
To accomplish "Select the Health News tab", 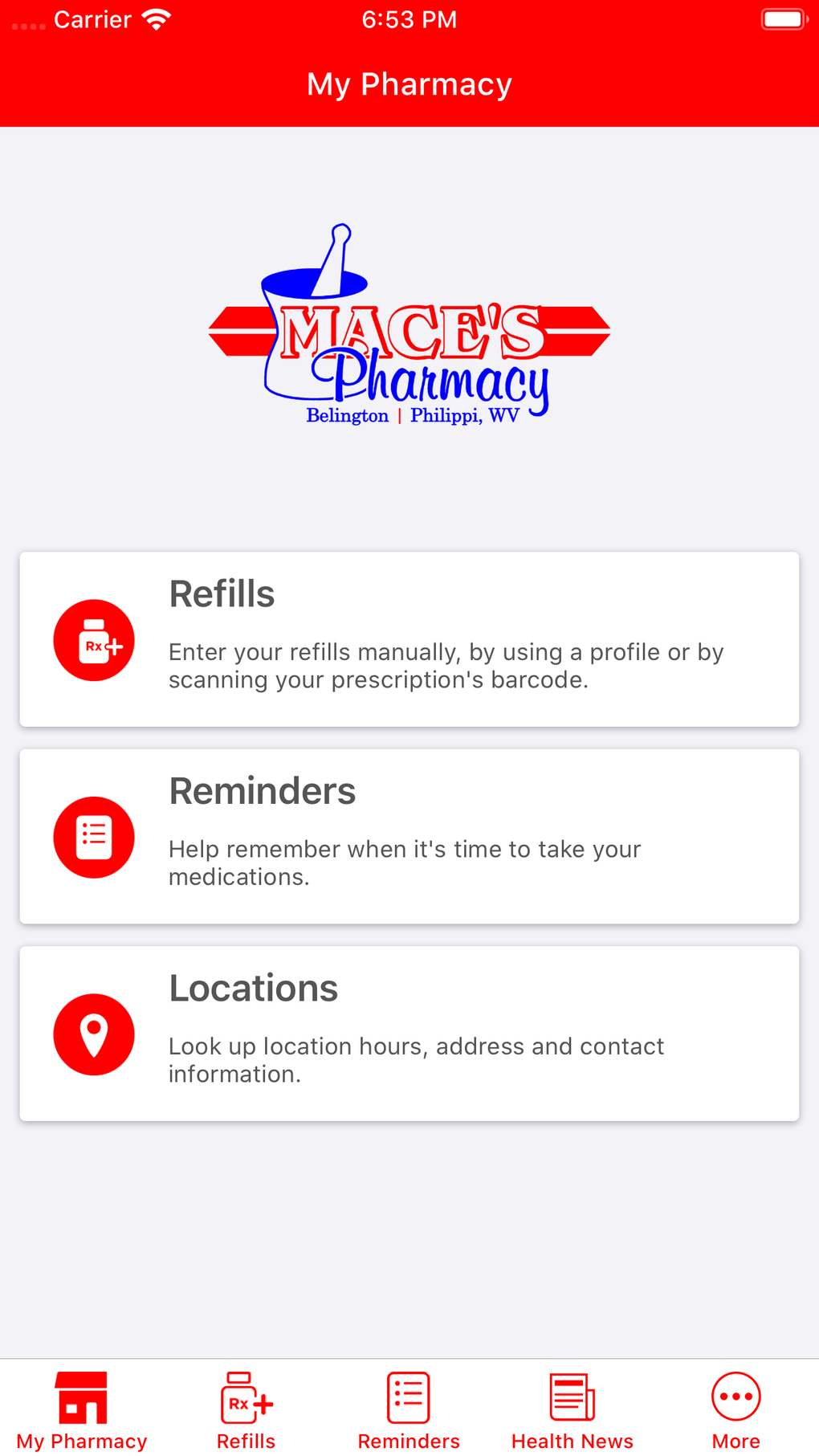I will pos(572,1409).
